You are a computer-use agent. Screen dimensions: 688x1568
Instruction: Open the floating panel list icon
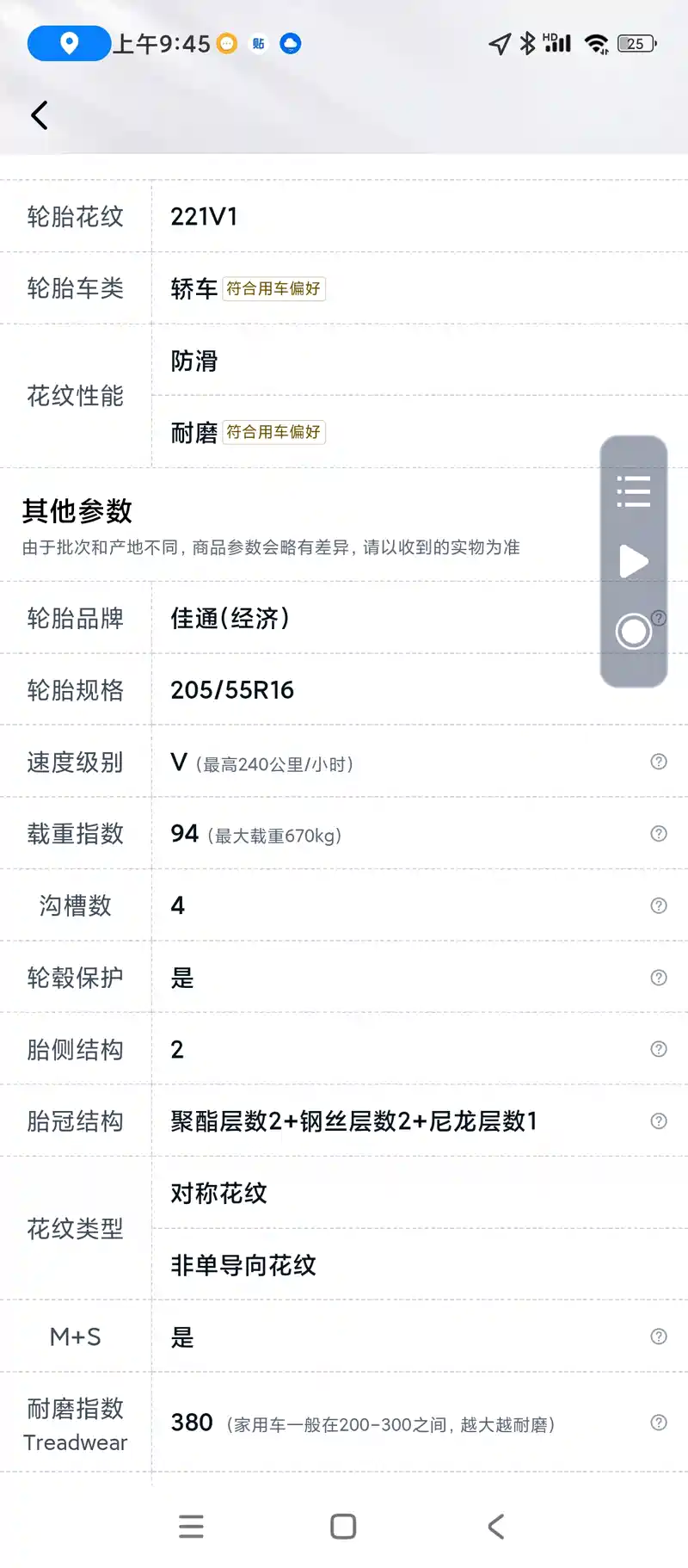tap(634, 491)
